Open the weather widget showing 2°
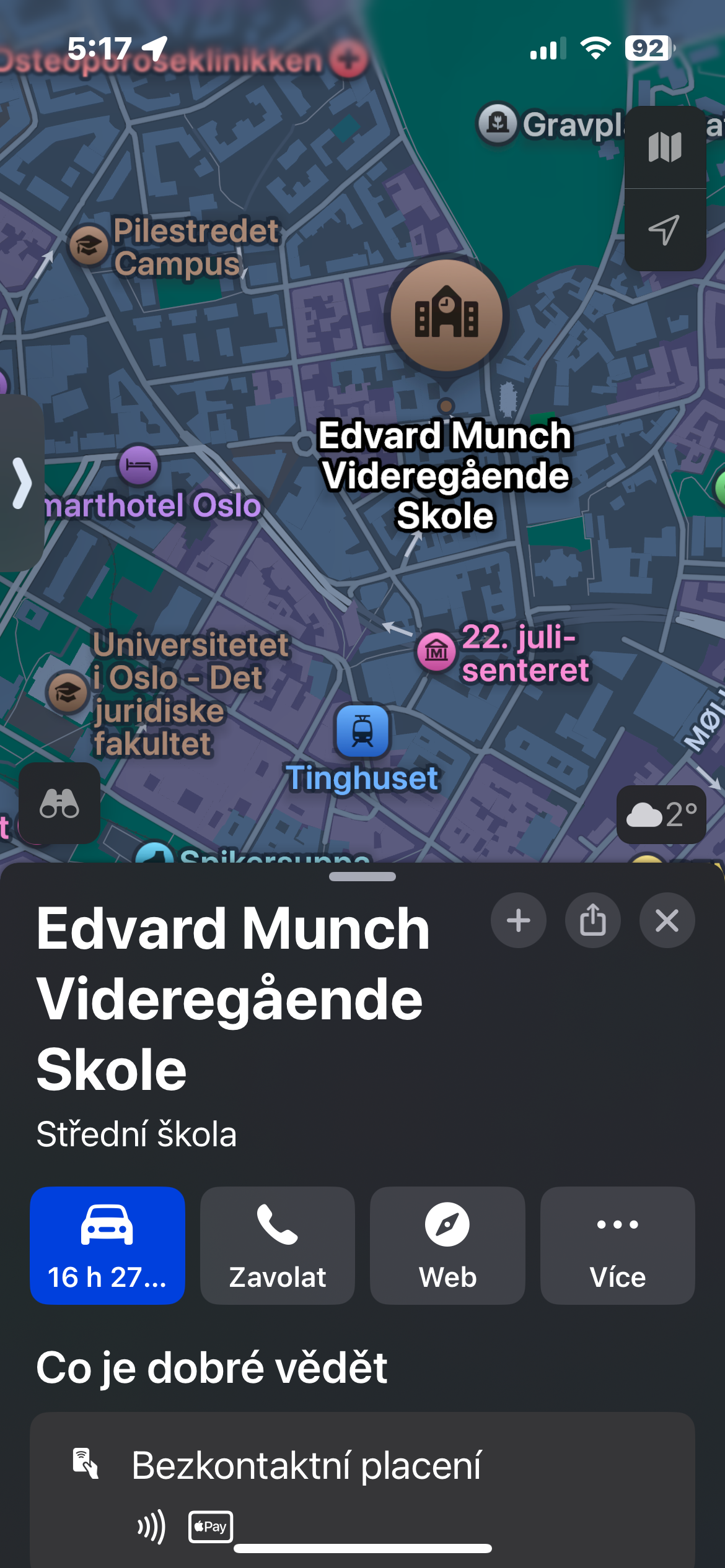The width and height of the screenshot is (725, 1568). (661, 814)
